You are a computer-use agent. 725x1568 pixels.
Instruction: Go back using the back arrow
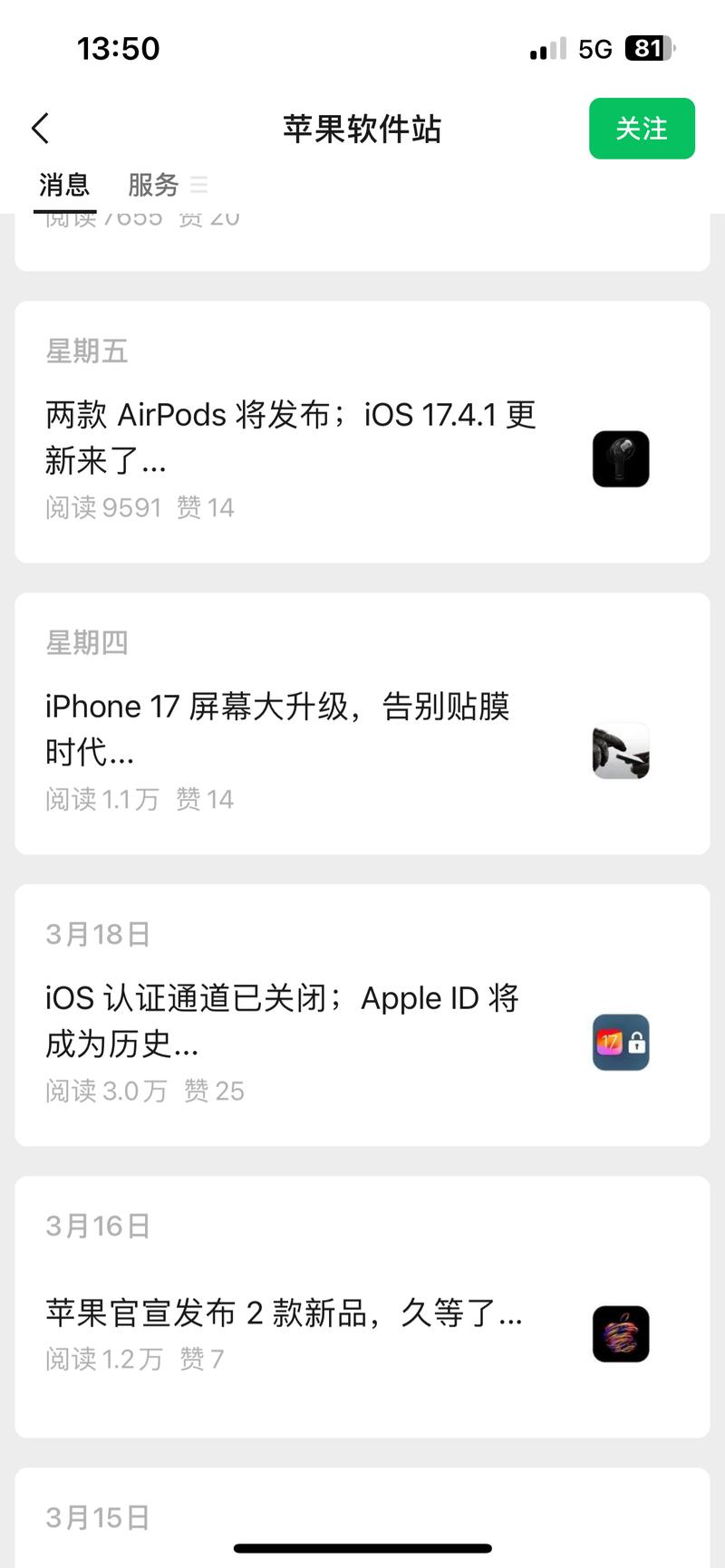[x=40, y=129]
